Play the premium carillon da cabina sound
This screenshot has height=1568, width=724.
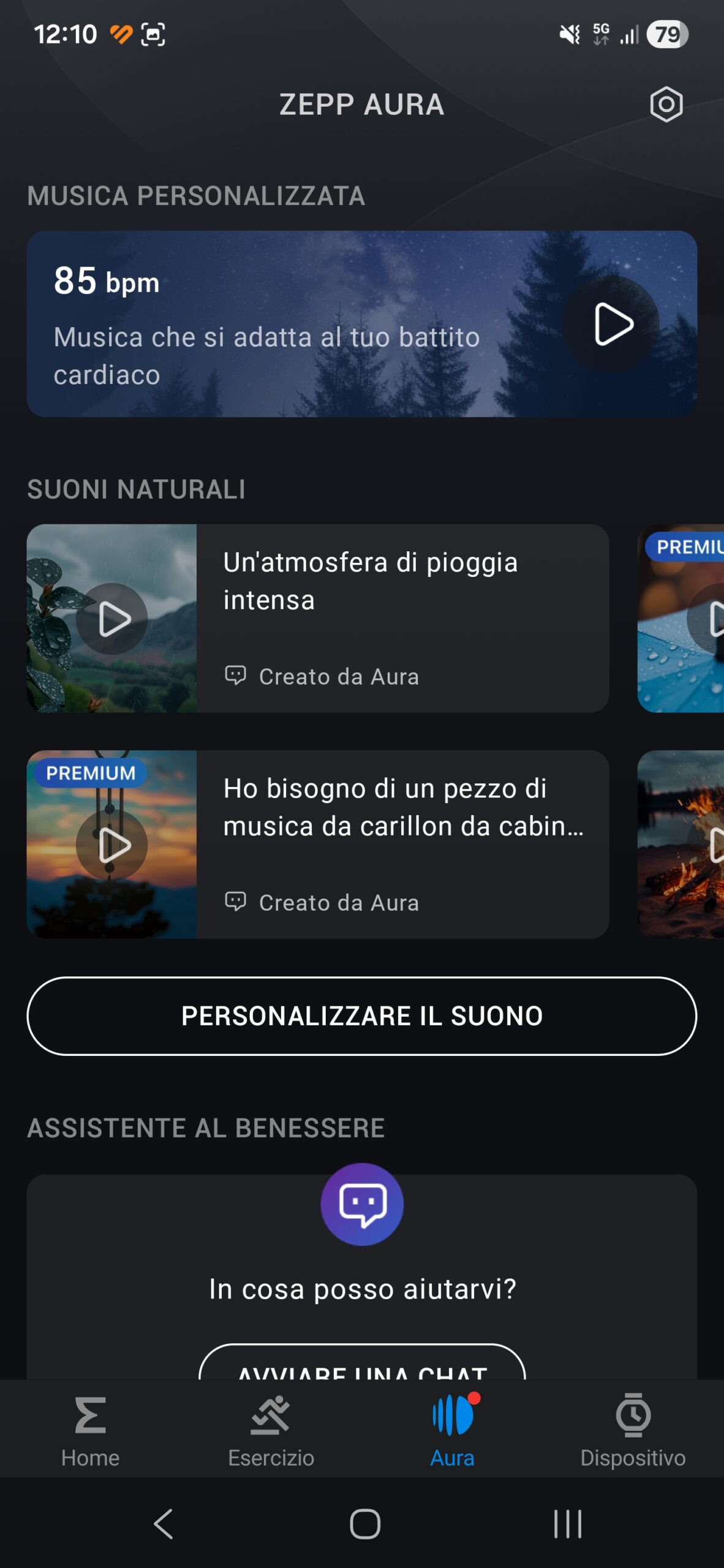point(112,845)
